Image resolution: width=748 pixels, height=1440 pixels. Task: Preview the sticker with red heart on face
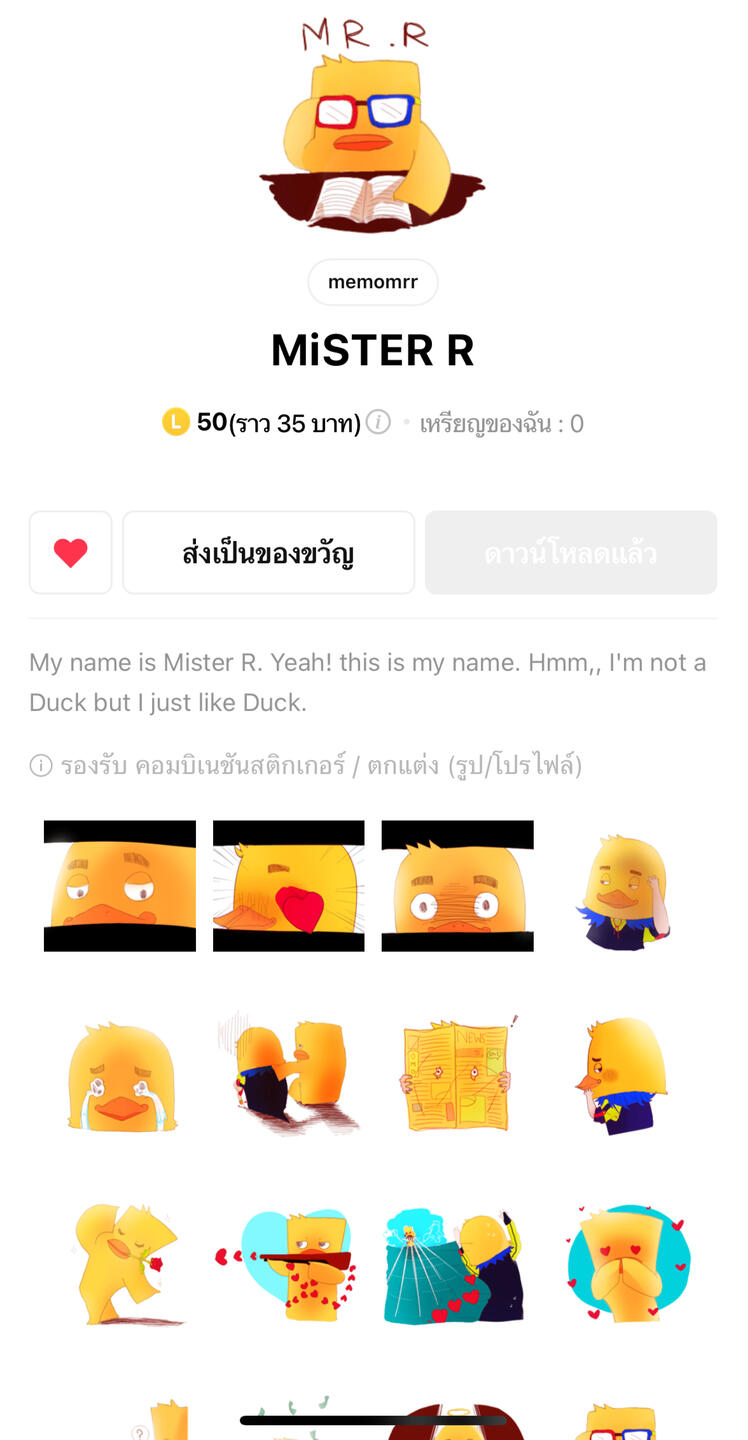(x=289, y=886)
